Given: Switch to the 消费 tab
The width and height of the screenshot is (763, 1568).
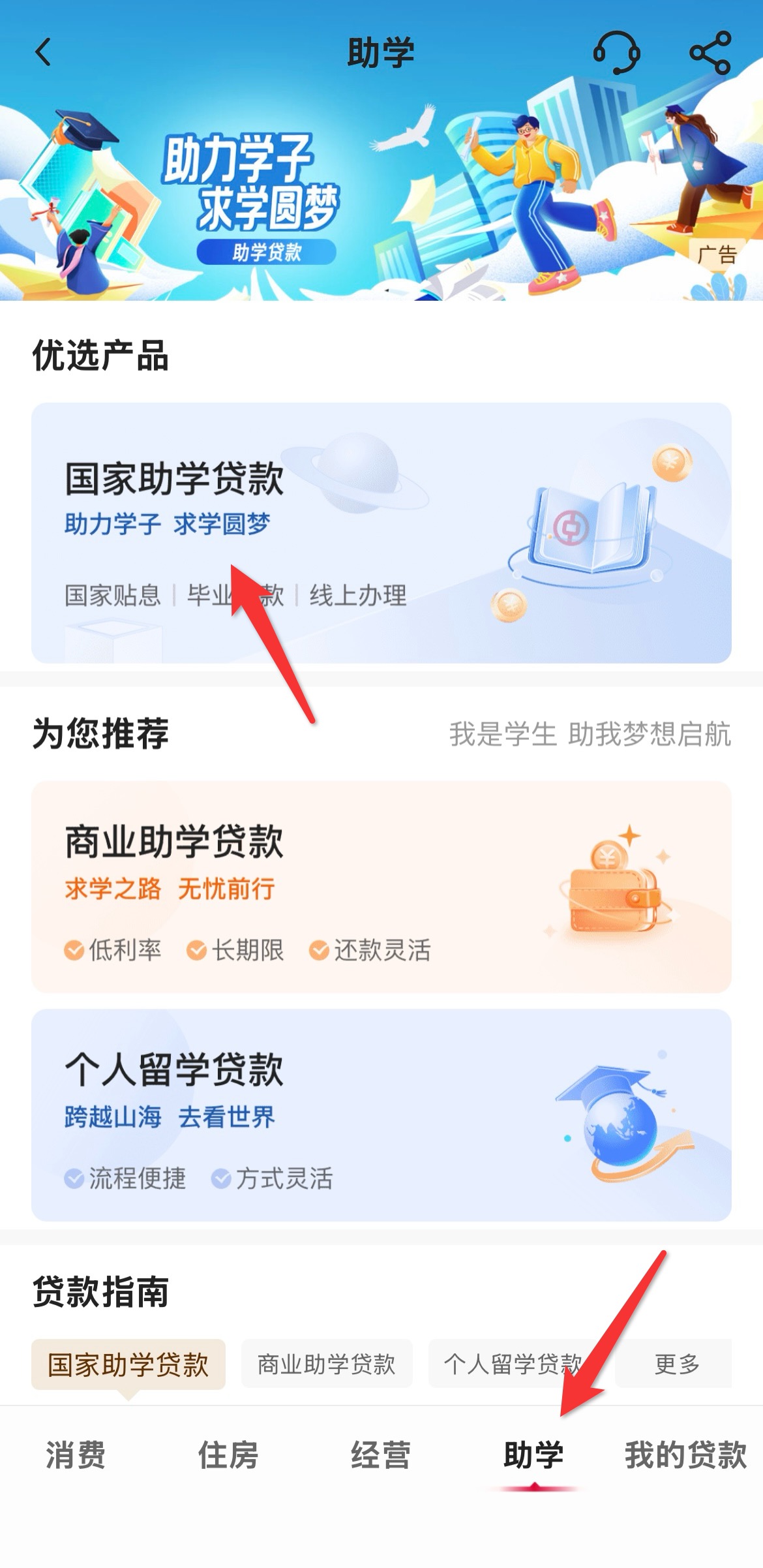Looking at the screenshot, I should (76, 1454).
